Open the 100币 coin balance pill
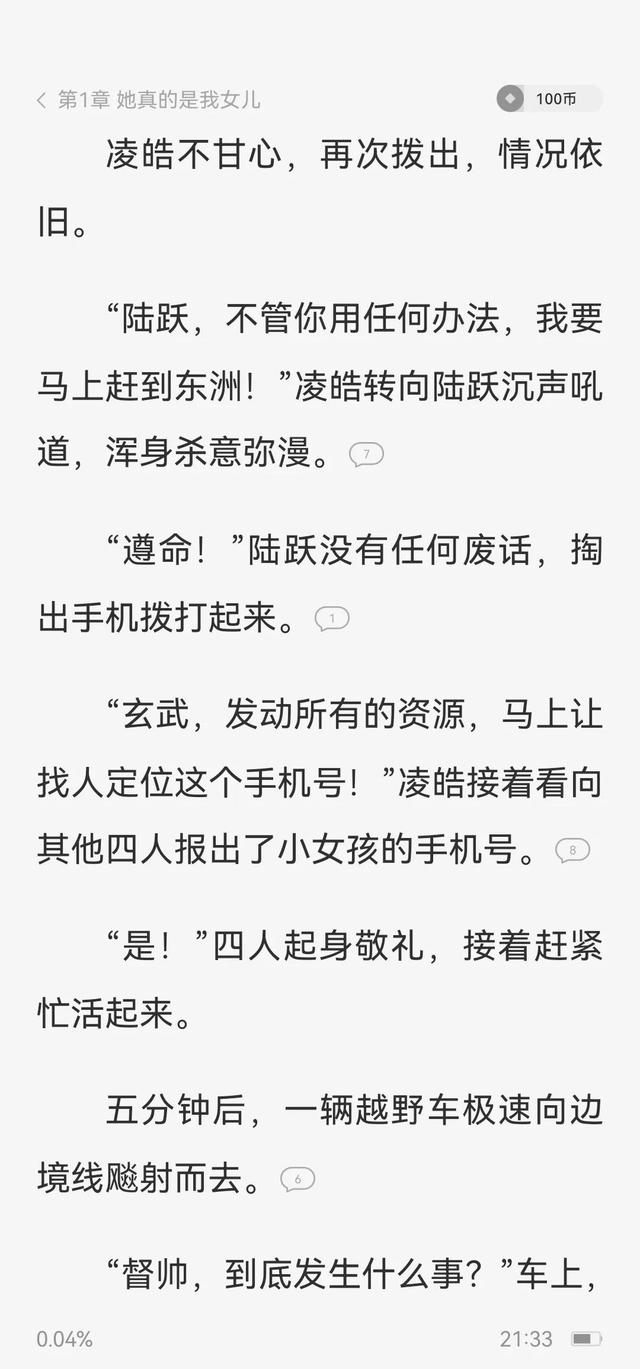640x1369 pixels. click(548, 98)
